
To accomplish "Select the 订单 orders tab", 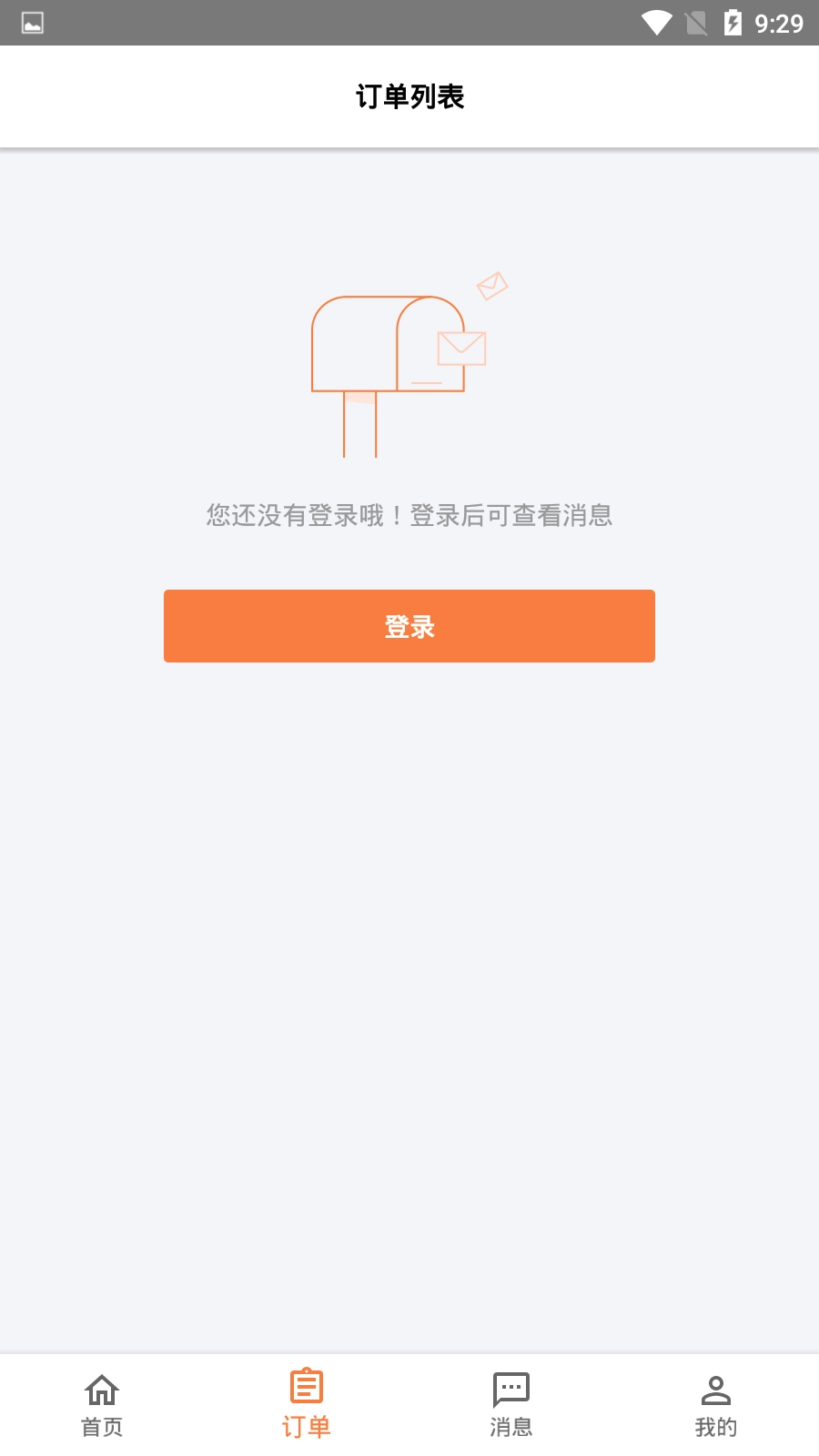I will [307, 1405].
